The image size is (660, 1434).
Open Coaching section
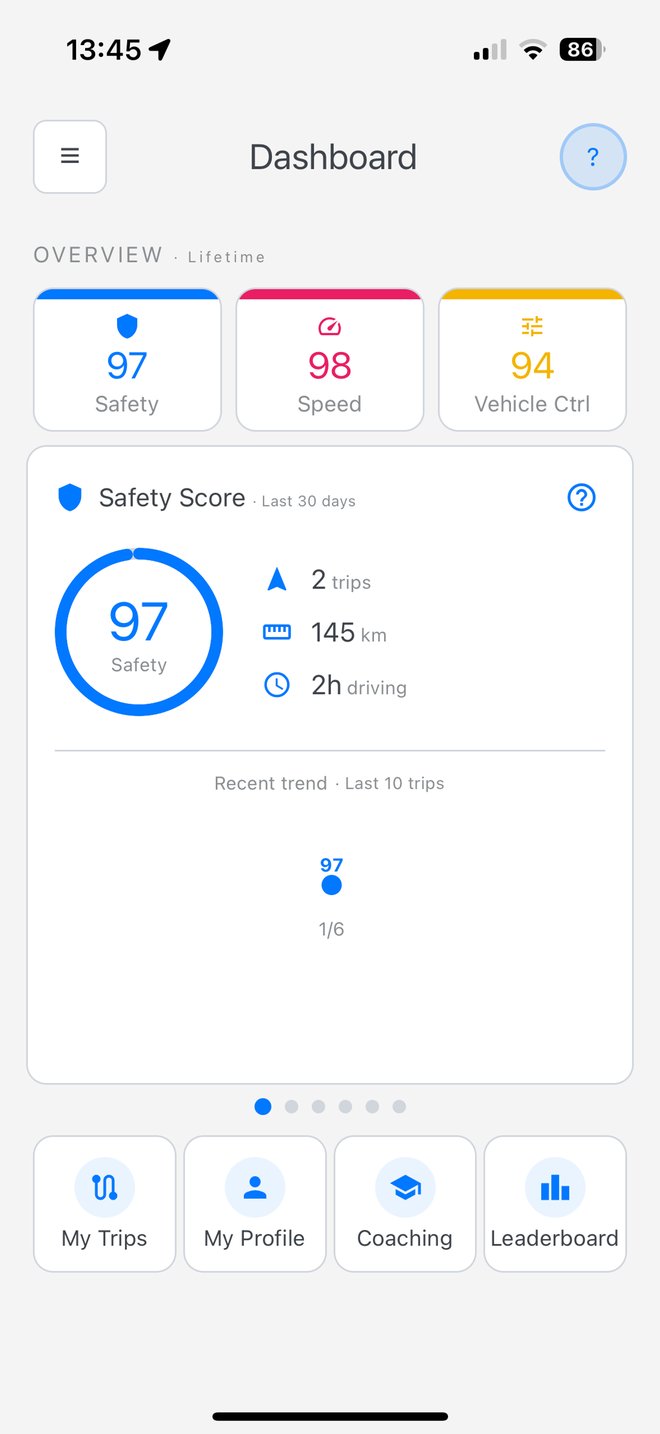(x=405, y=1204)
